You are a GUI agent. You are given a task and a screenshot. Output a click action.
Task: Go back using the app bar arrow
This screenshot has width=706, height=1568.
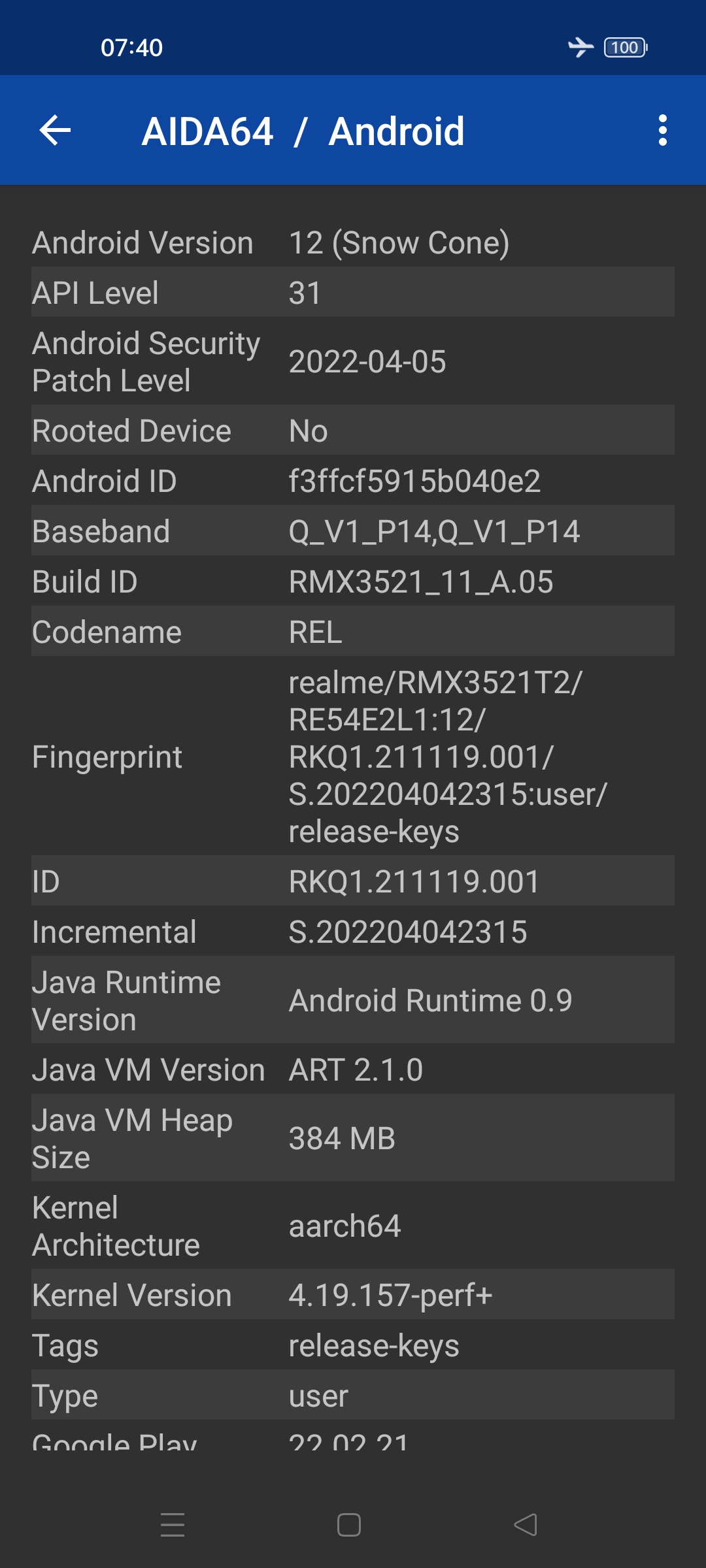tap(55, 131)
